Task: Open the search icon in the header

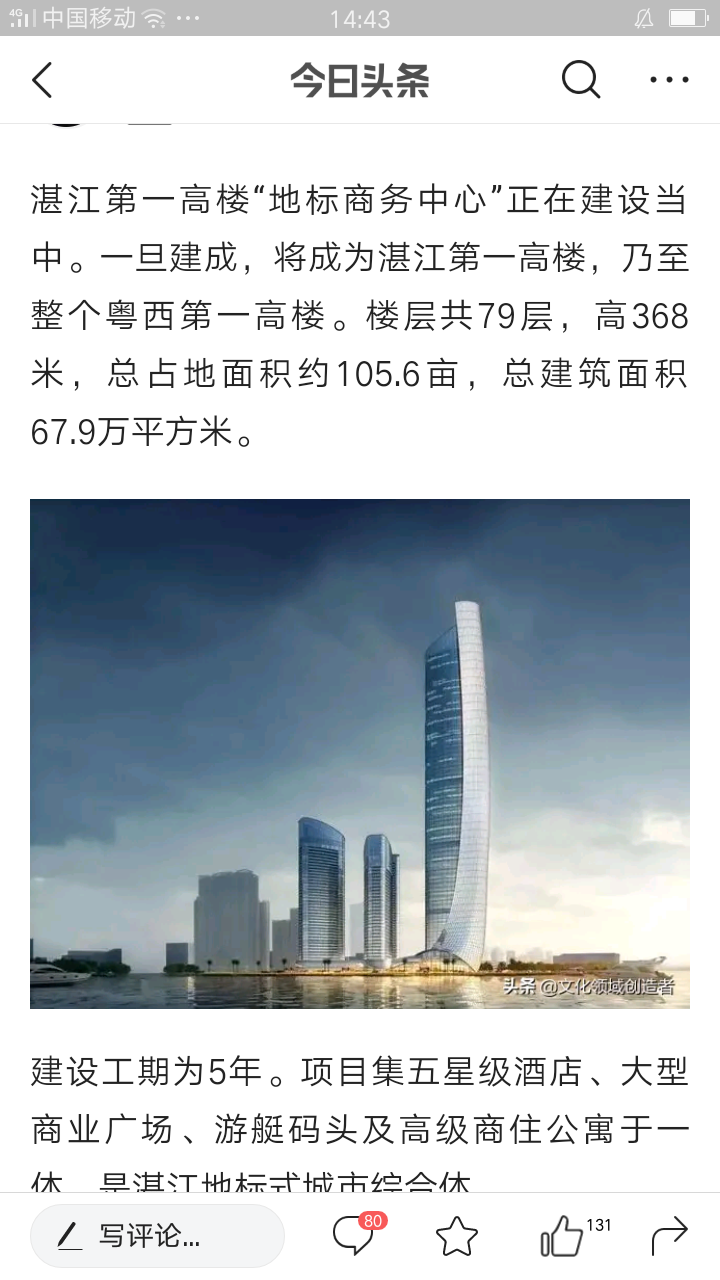Action: (580, 79)
